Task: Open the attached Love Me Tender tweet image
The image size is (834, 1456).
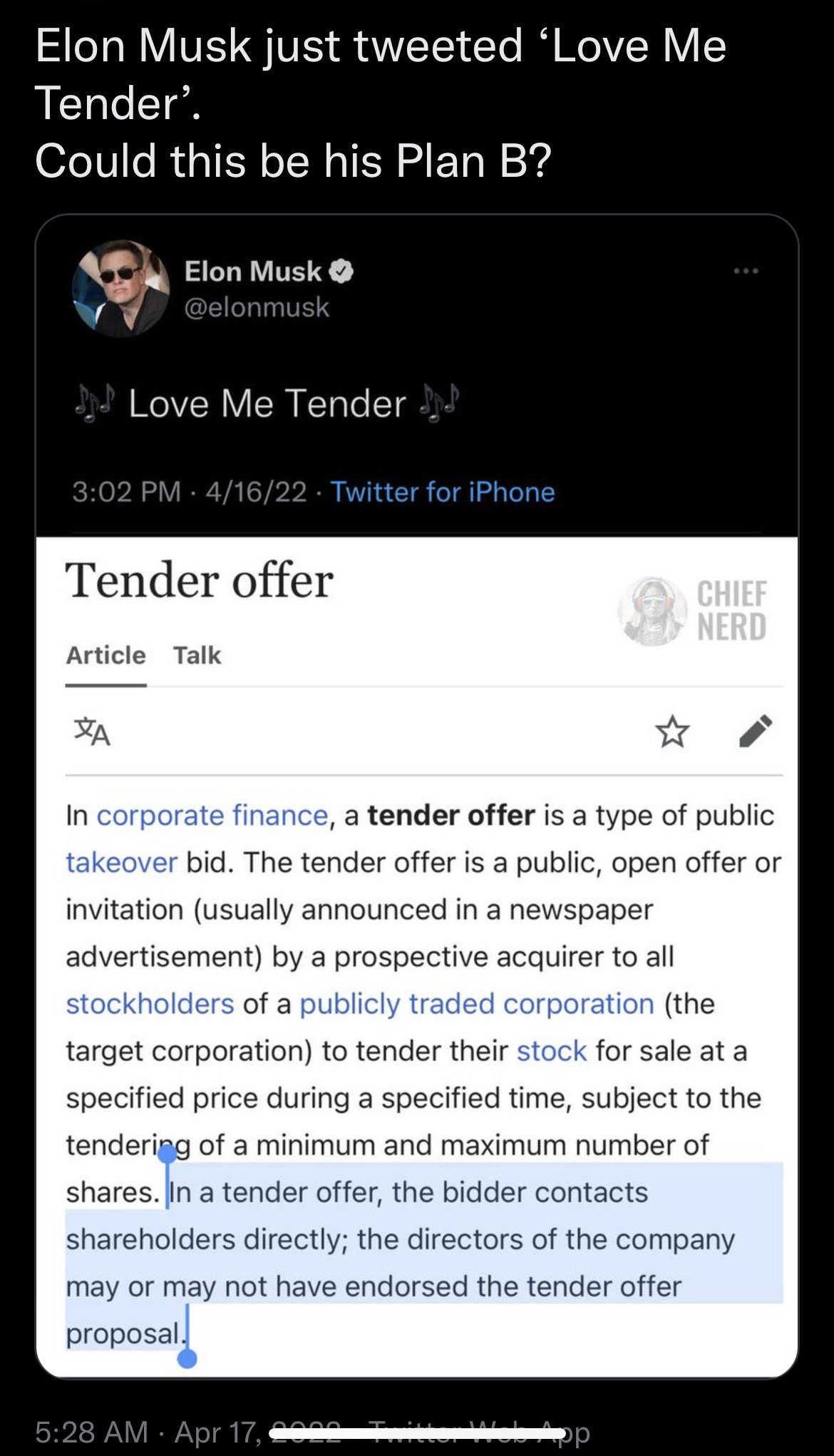Action: [417, 795]
